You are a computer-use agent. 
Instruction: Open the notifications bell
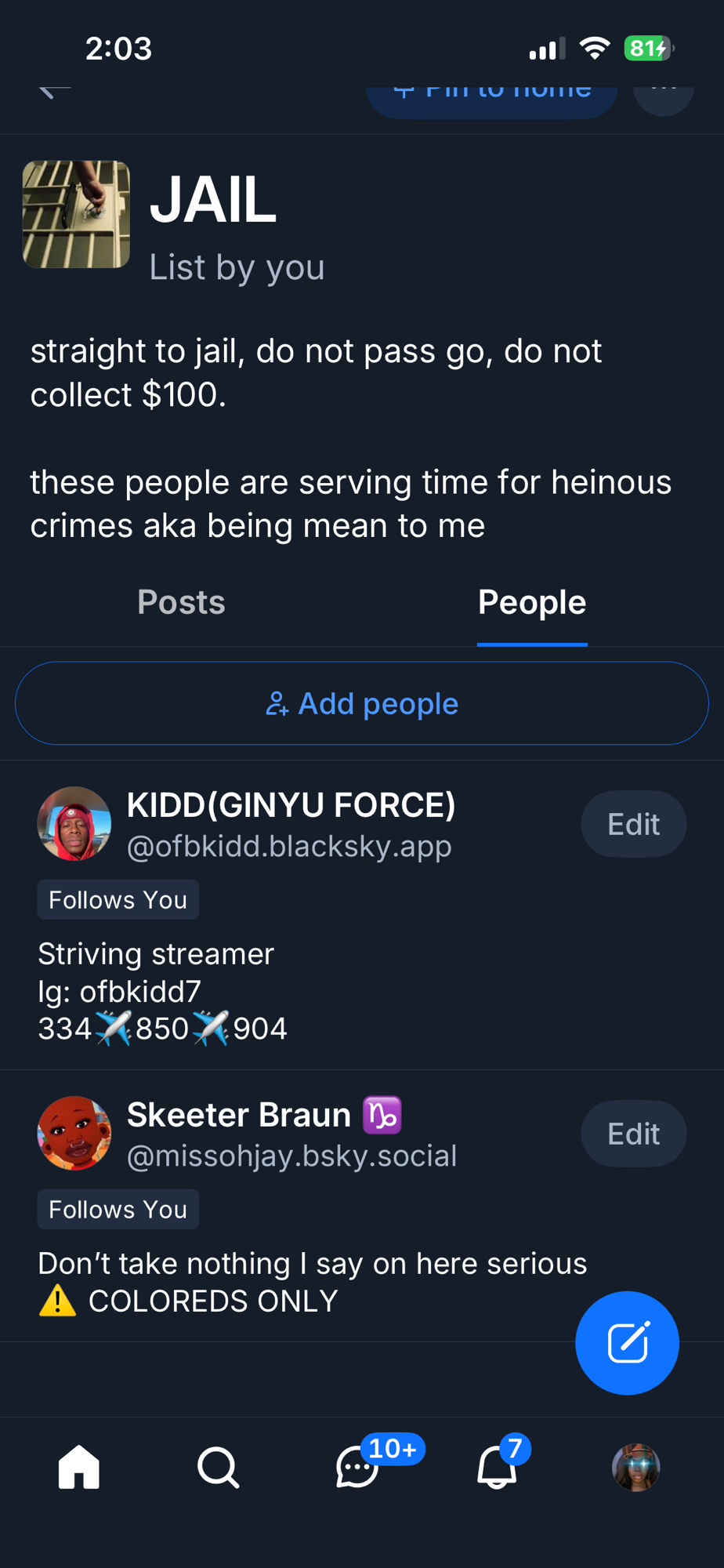coord(497,1467)
